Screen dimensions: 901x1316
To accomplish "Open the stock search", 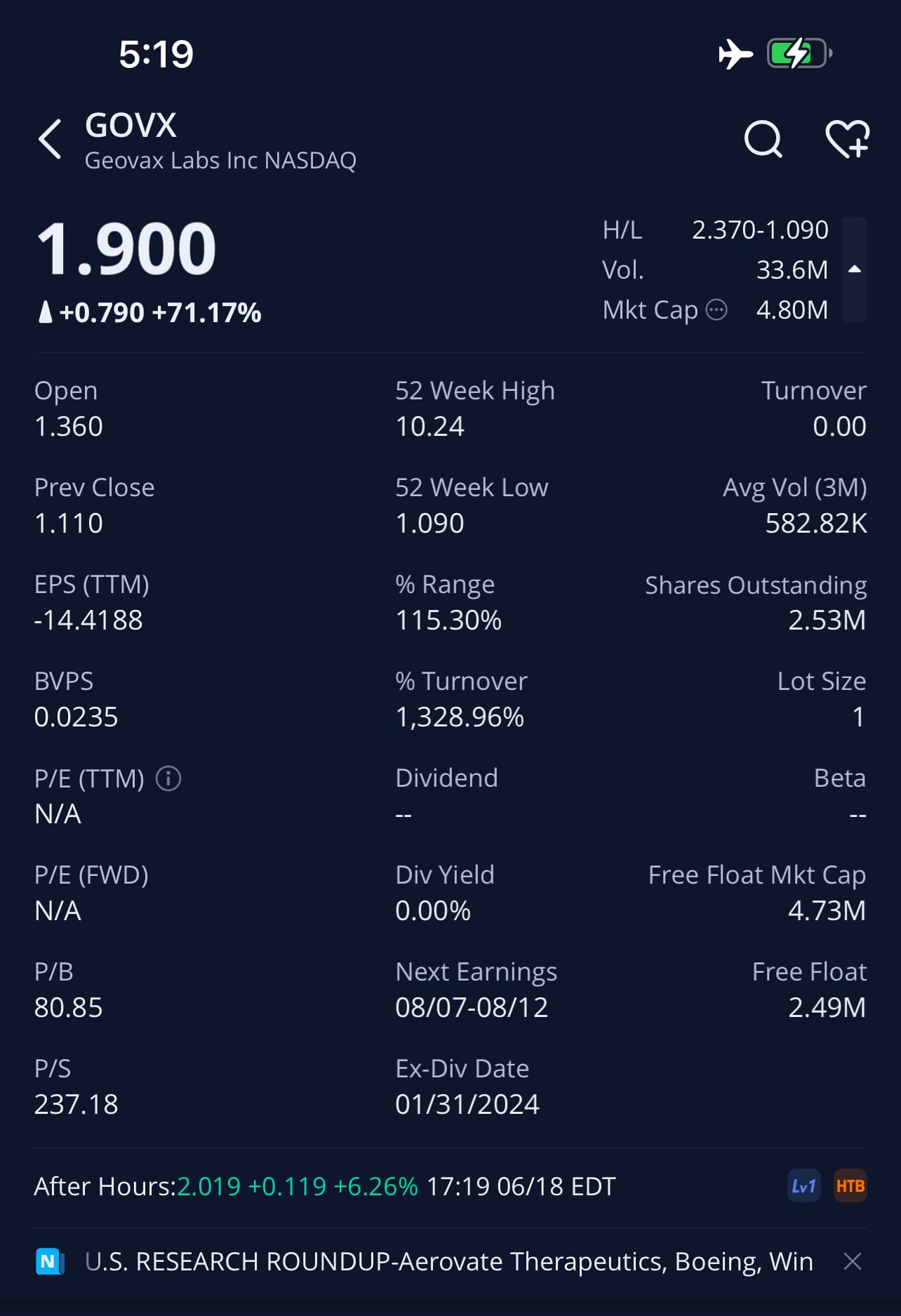I will 763,139.
